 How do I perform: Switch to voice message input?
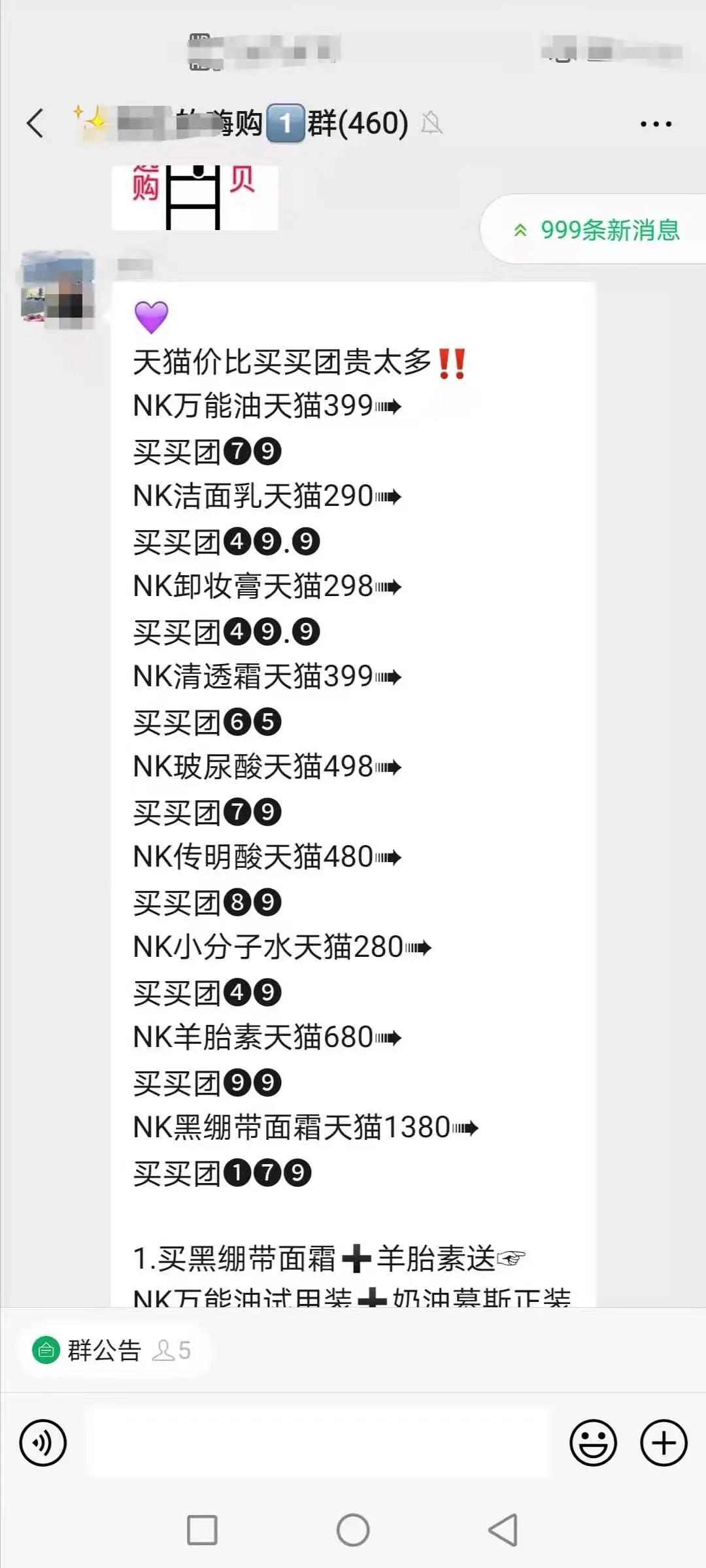[43, 1443]
